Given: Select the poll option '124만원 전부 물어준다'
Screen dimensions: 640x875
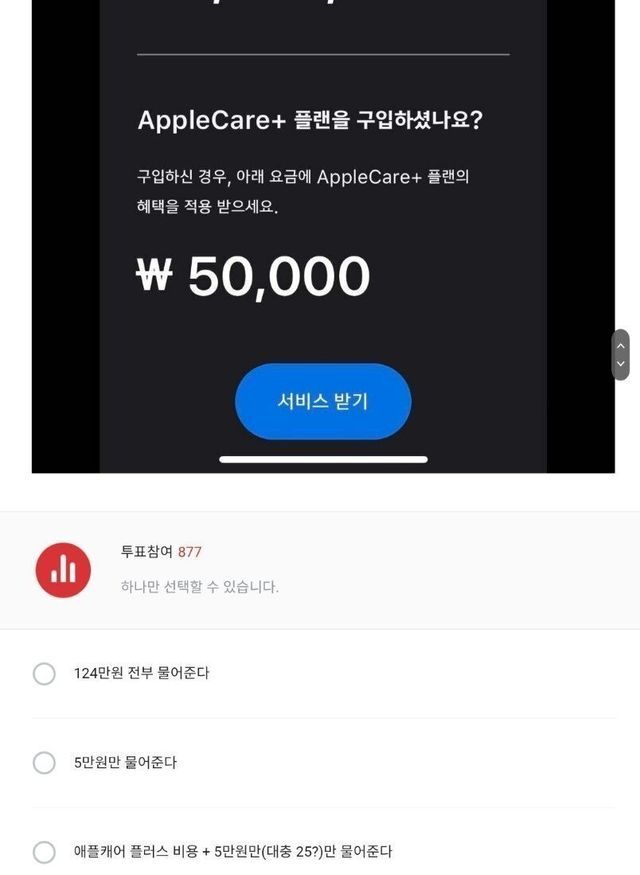Looking at the screenshot, I should point(44,674).
